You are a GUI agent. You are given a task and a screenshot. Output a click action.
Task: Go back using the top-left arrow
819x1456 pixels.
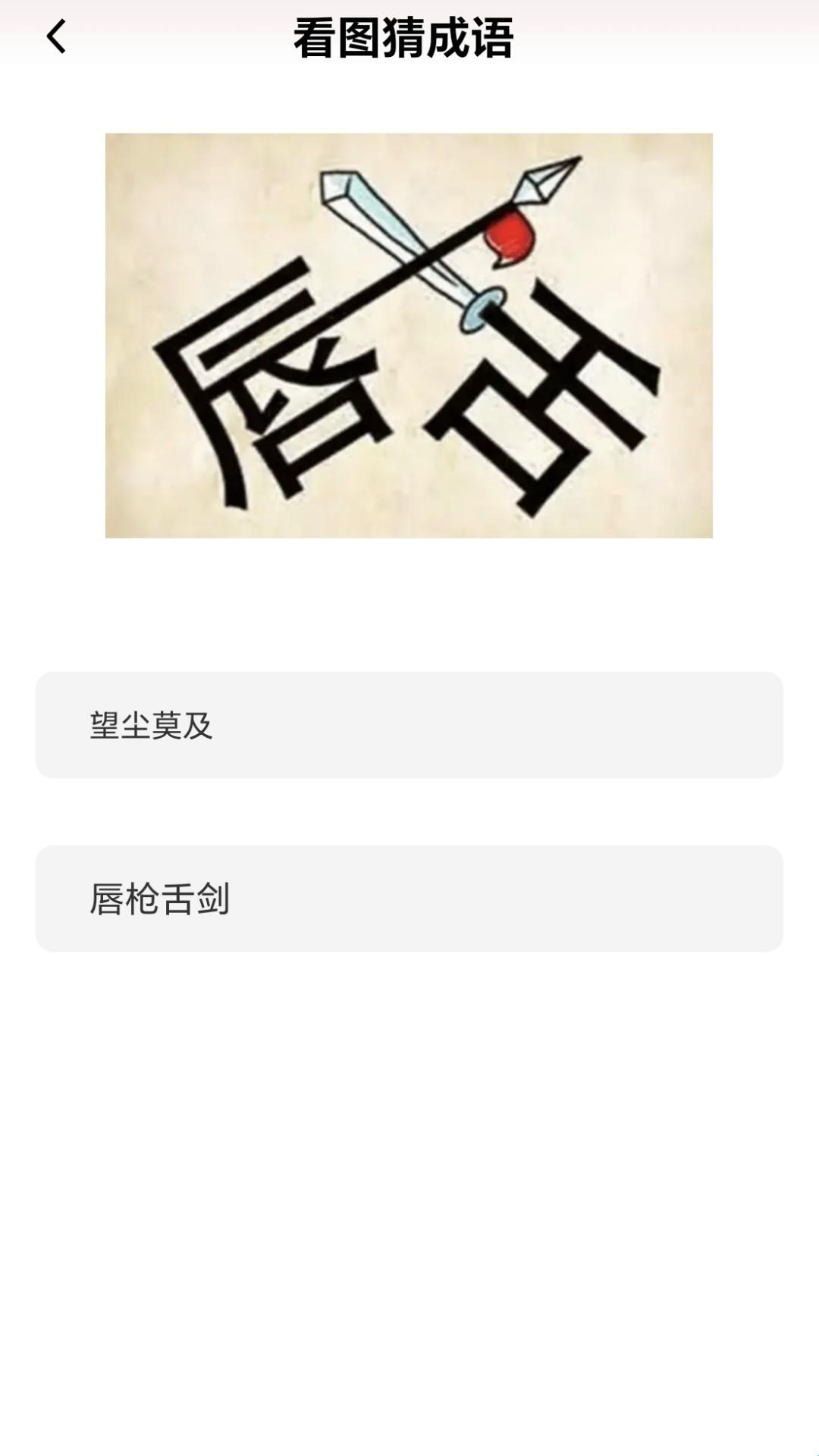click(56, 37)
